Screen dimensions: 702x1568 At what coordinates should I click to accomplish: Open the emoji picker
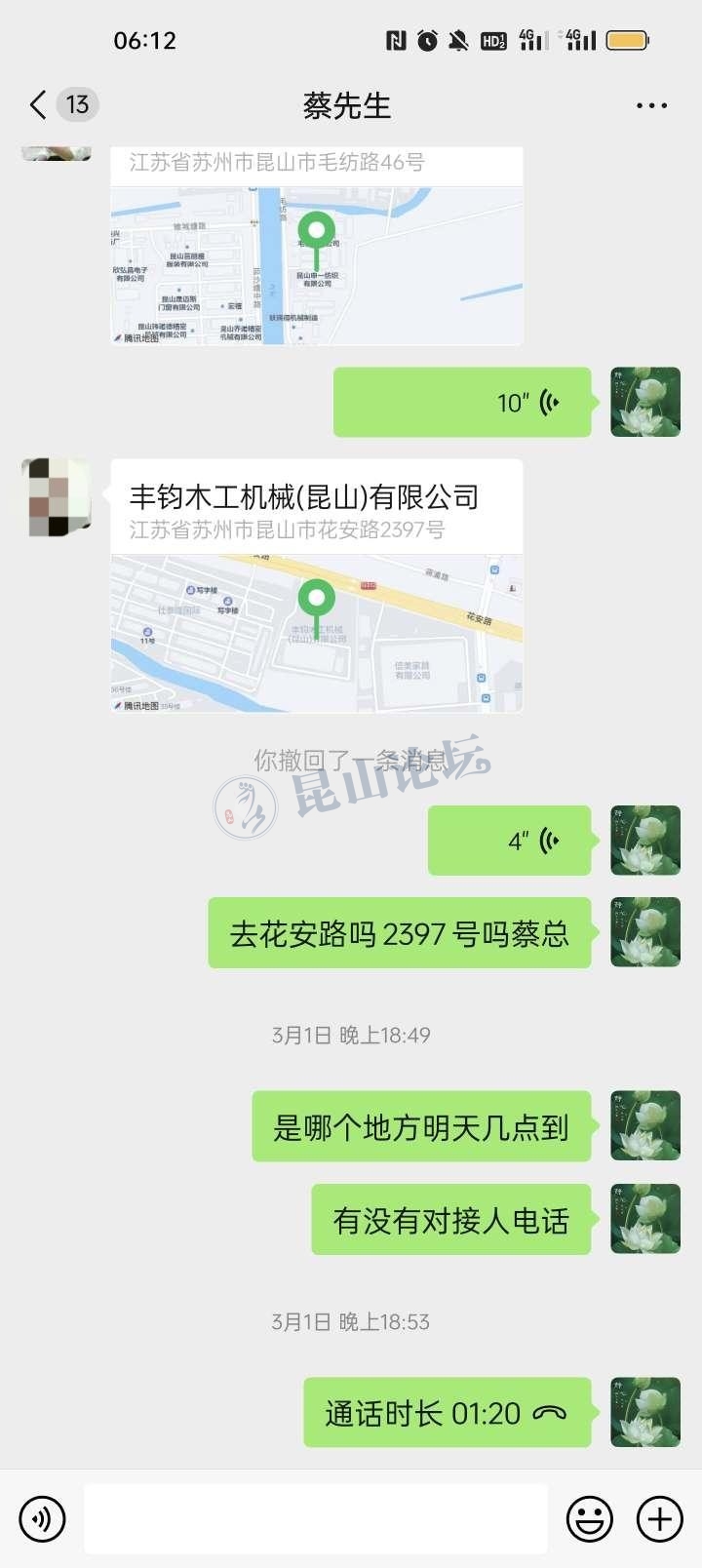coord(590,1518)
